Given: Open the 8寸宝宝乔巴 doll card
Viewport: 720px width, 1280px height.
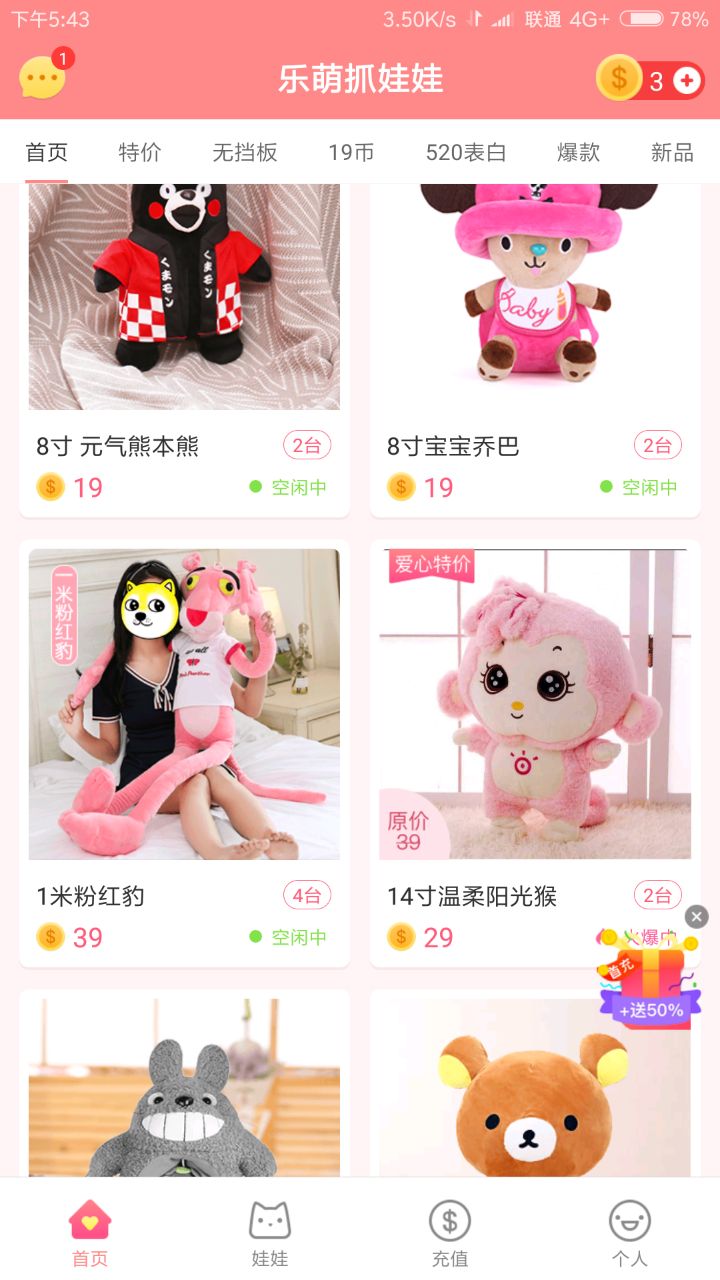Looking at the screenshot, I should [535, 350].
